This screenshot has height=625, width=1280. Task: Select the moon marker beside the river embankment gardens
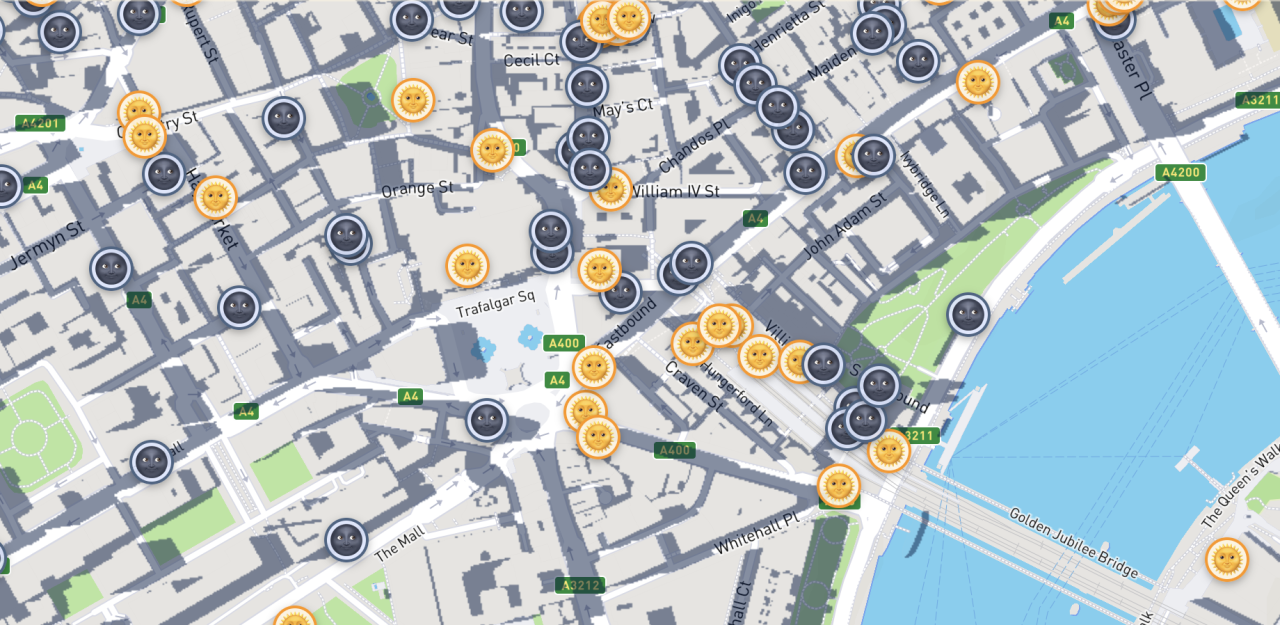[968, 315]
